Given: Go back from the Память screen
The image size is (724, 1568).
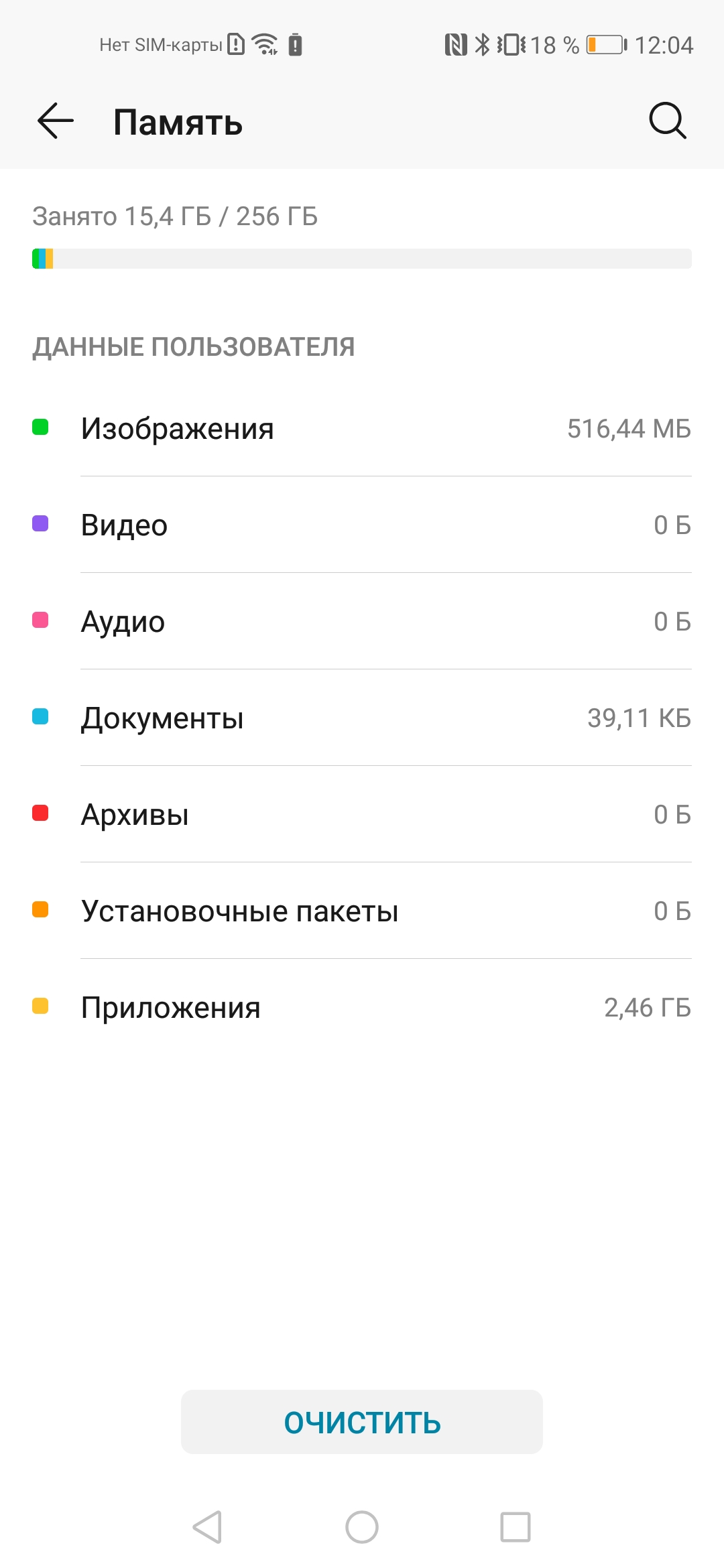Looking at the screenshot, I should [55, 121].
